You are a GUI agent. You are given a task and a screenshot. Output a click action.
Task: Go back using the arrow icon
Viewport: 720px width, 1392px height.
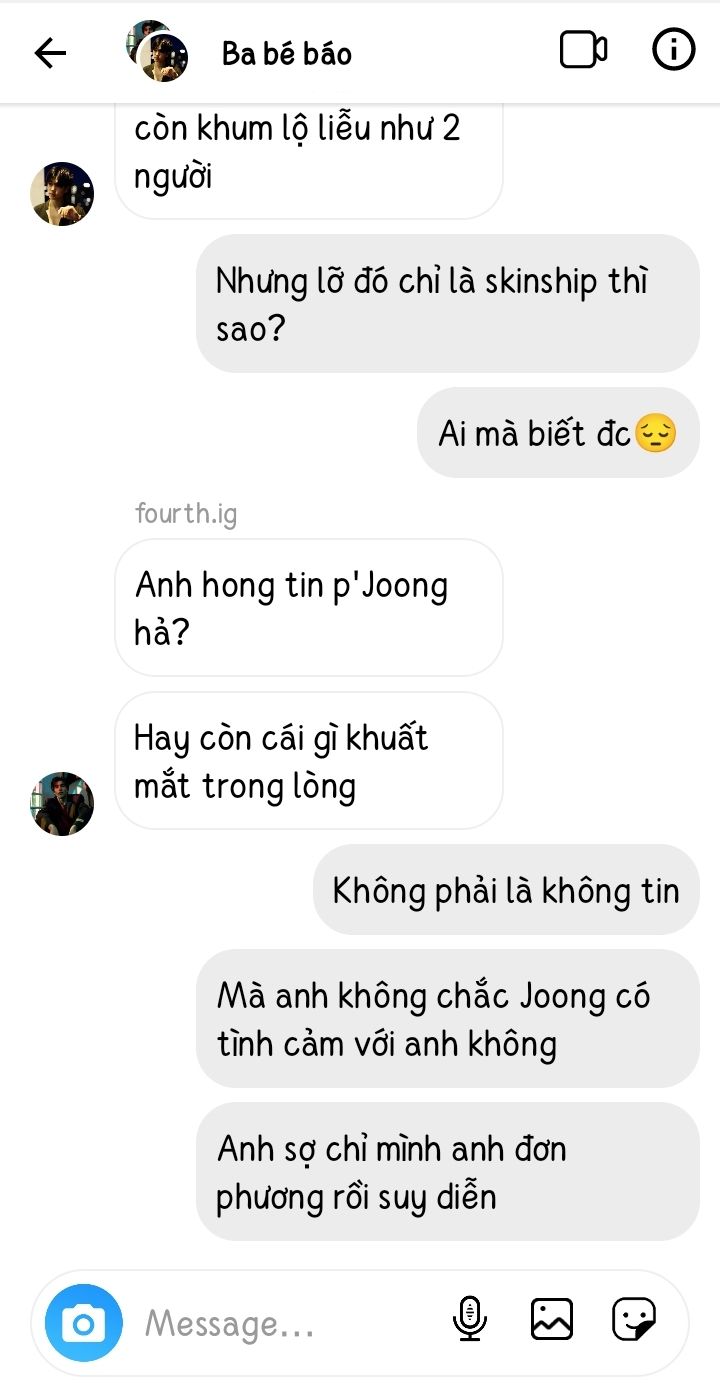coord(50,52)
